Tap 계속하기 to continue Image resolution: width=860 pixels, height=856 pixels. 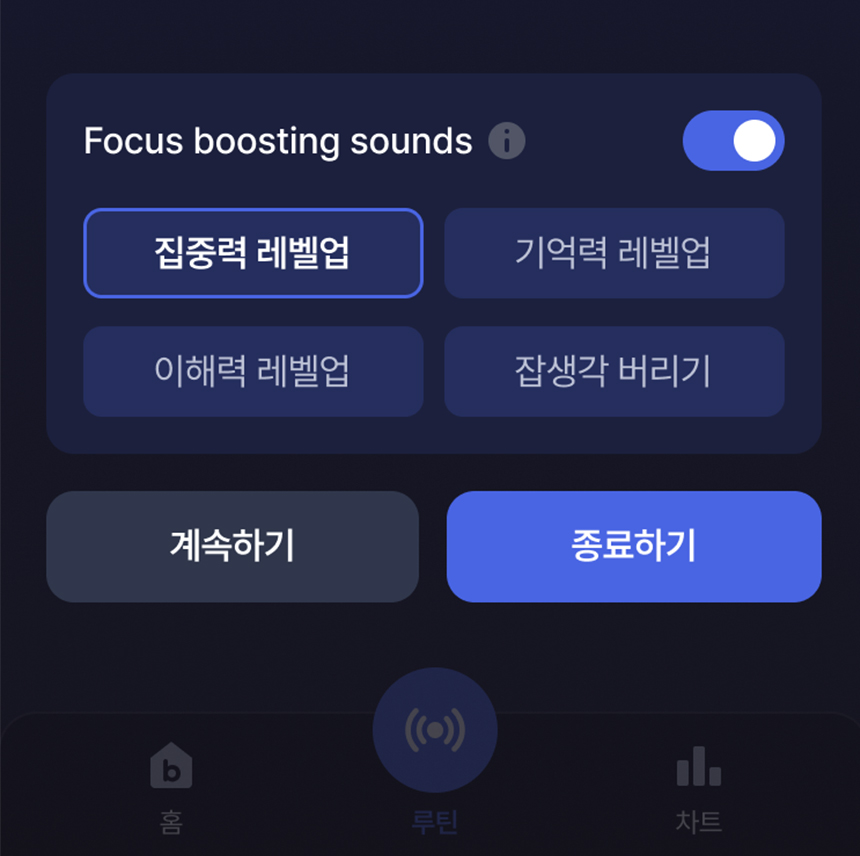[233, 546]
